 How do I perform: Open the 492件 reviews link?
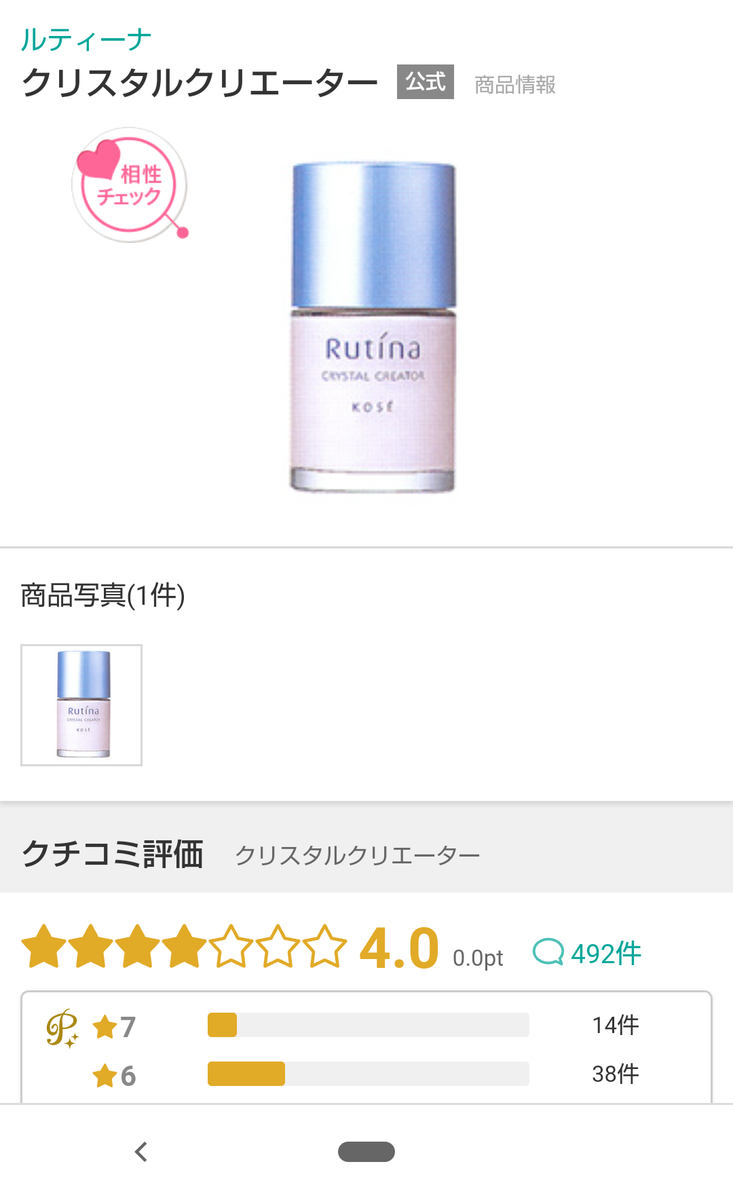(x=588, y=953)
